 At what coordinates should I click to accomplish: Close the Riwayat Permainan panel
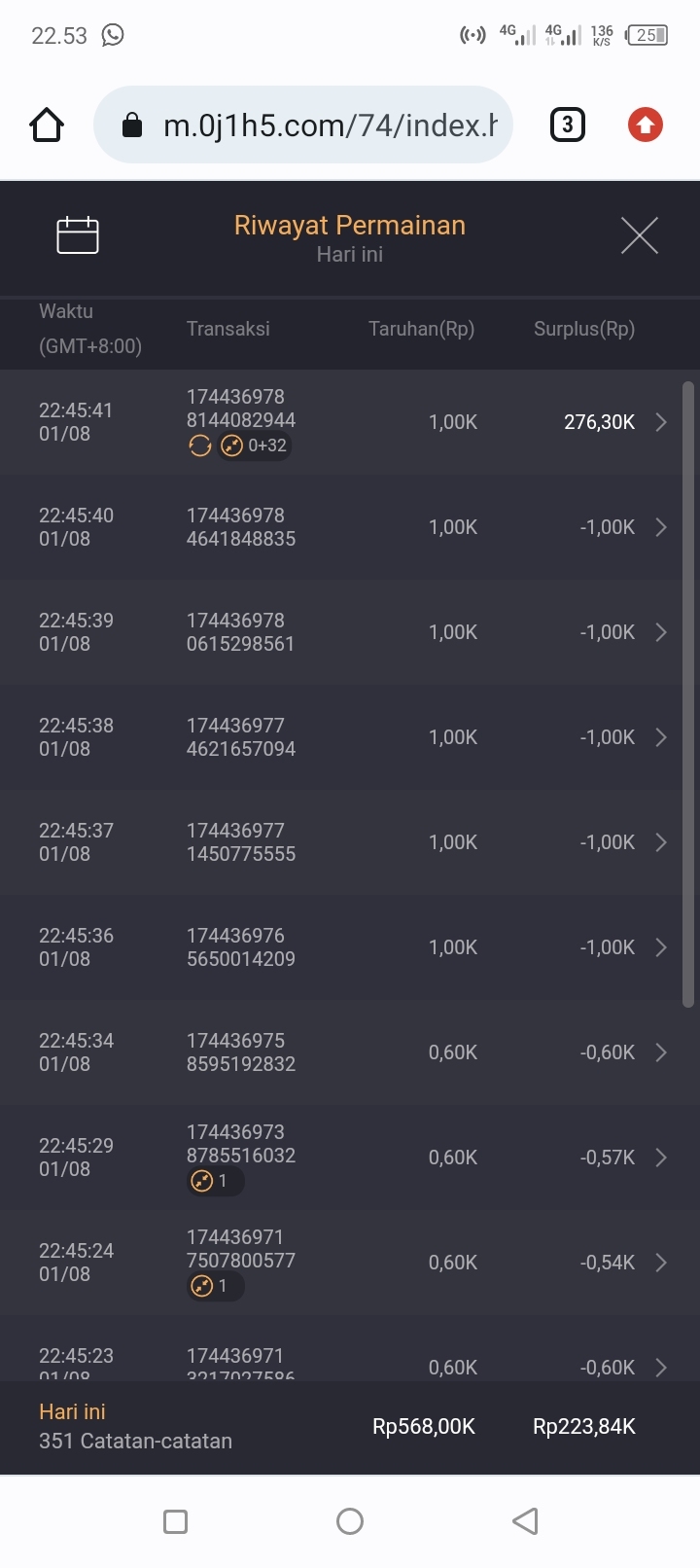pyautogui.click(x=639, y=235)
